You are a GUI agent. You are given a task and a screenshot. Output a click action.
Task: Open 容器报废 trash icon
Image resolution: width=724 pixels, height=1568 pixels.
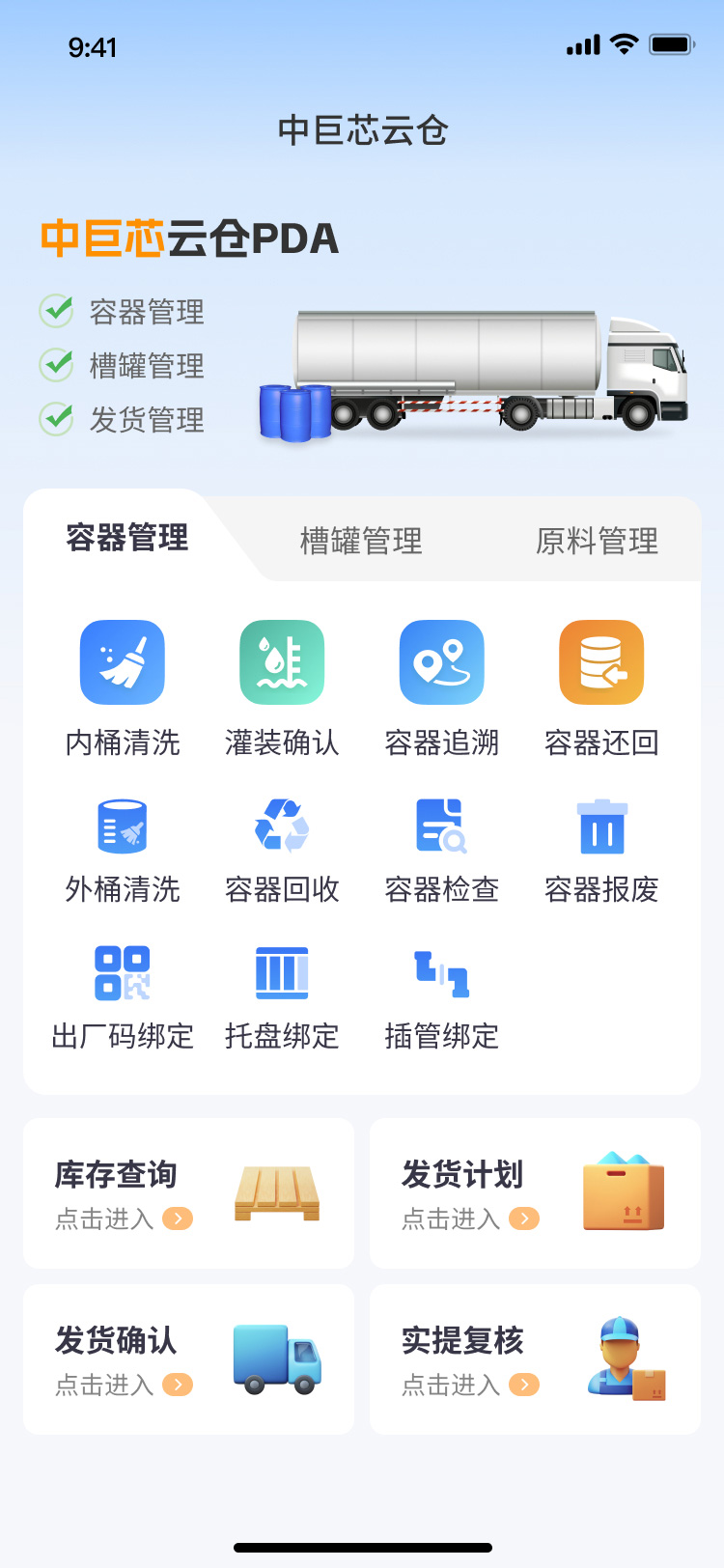(x=601, y=826)
